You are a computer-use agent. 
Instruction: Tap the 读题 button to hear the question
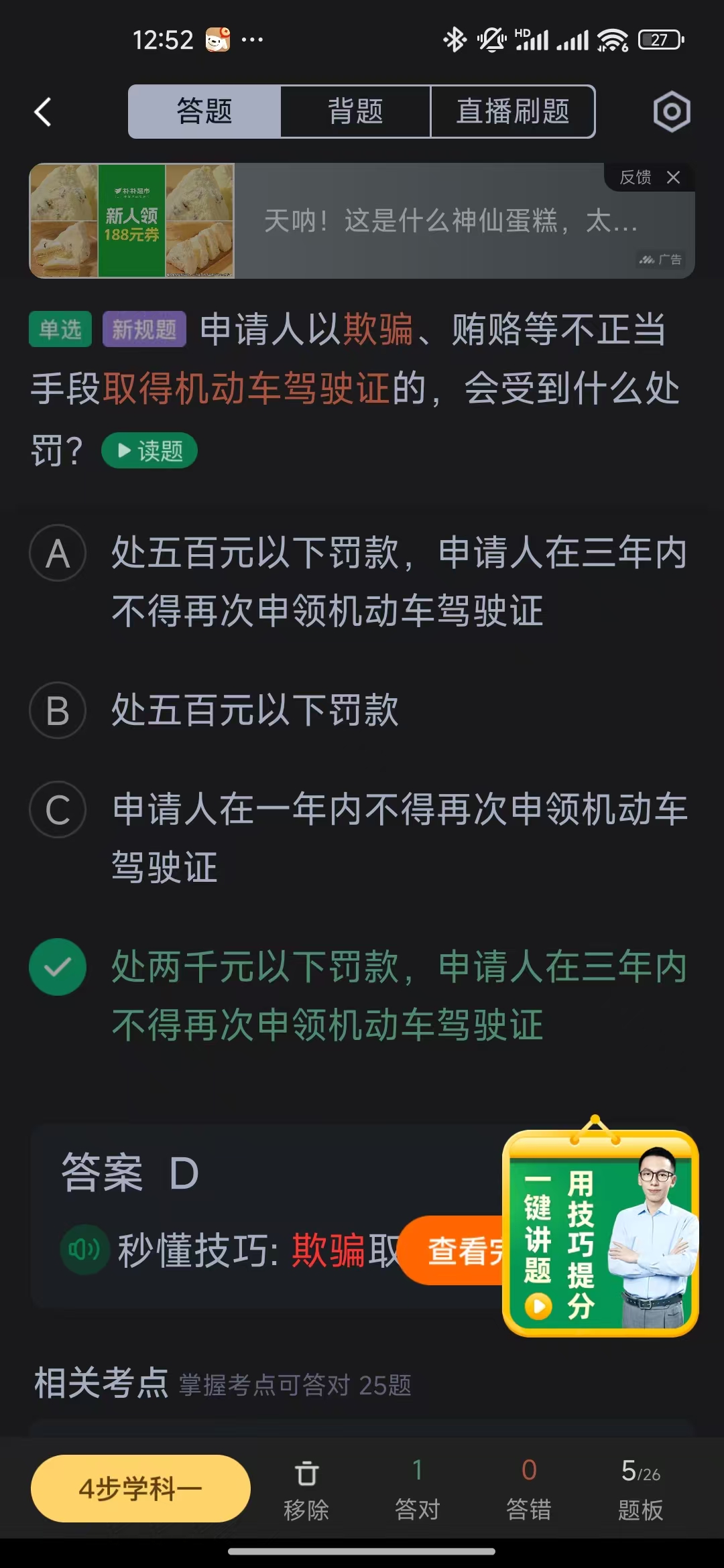click(x=149, y=450)
